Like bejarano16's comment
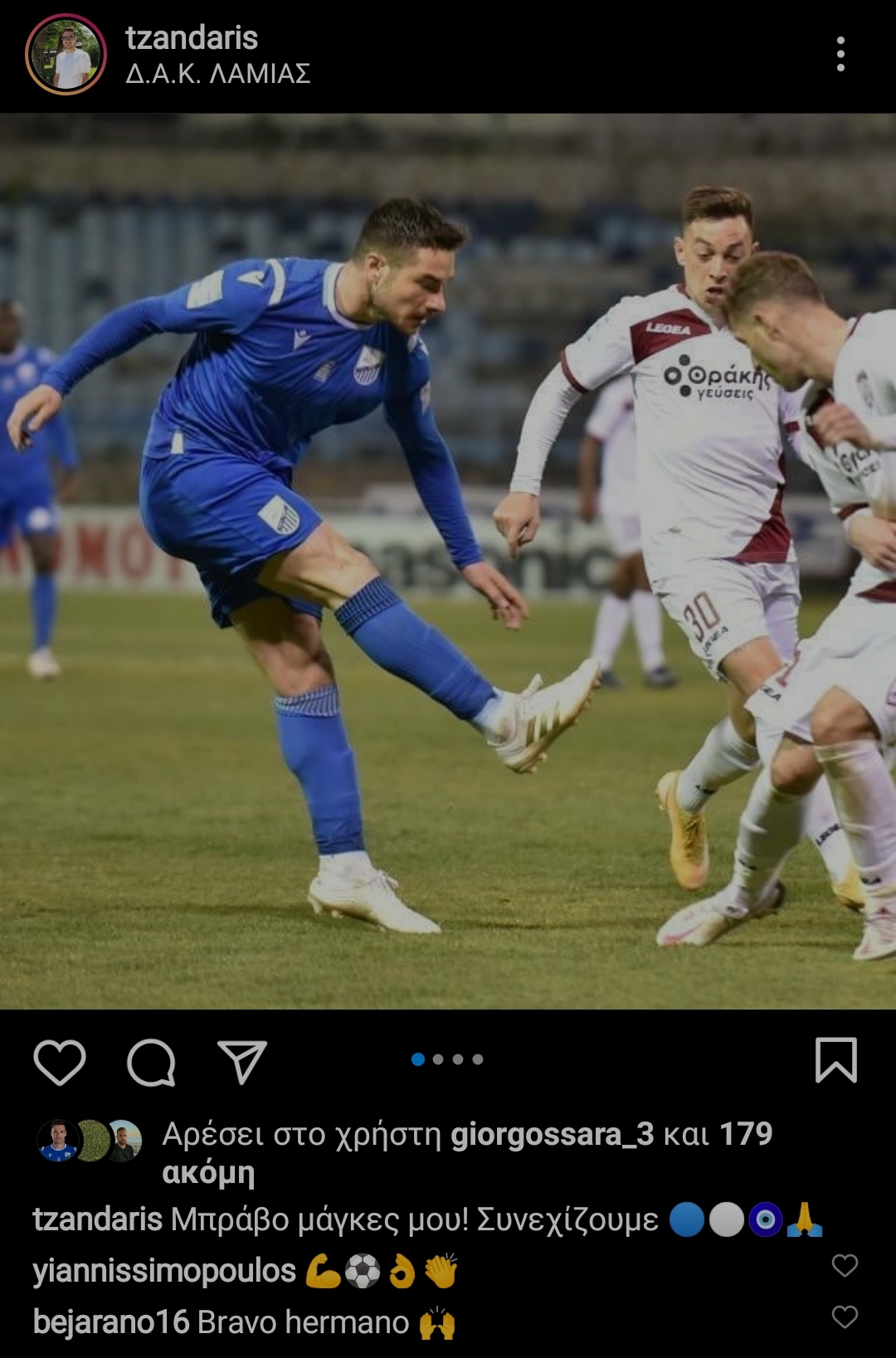Viewport: 896px width, 1358px height. (845, 1317)
